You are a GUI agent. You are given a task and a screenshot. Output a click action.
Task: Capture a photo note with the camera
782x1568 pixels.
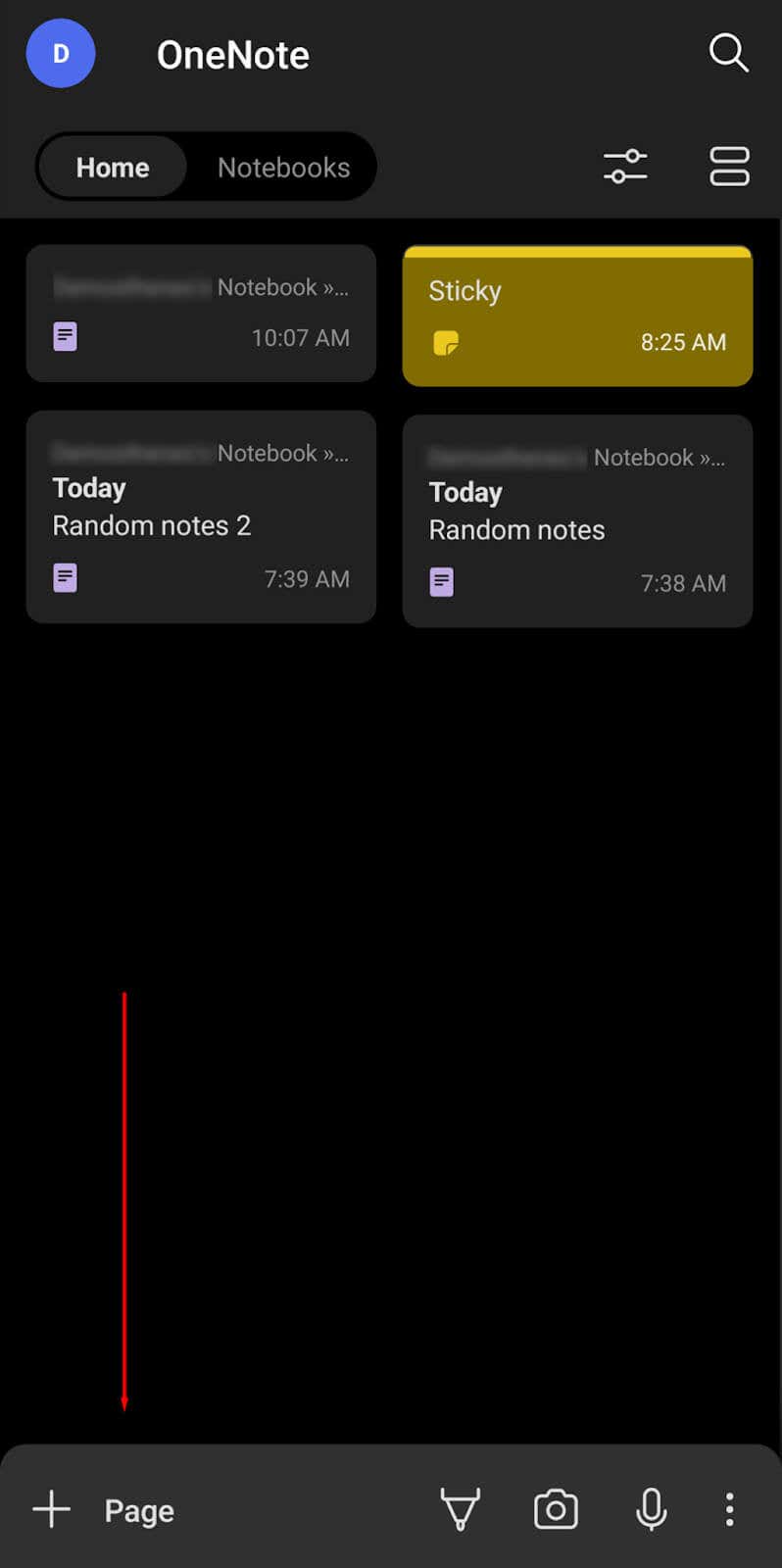pyautogui.click(x=556, y=1509)
